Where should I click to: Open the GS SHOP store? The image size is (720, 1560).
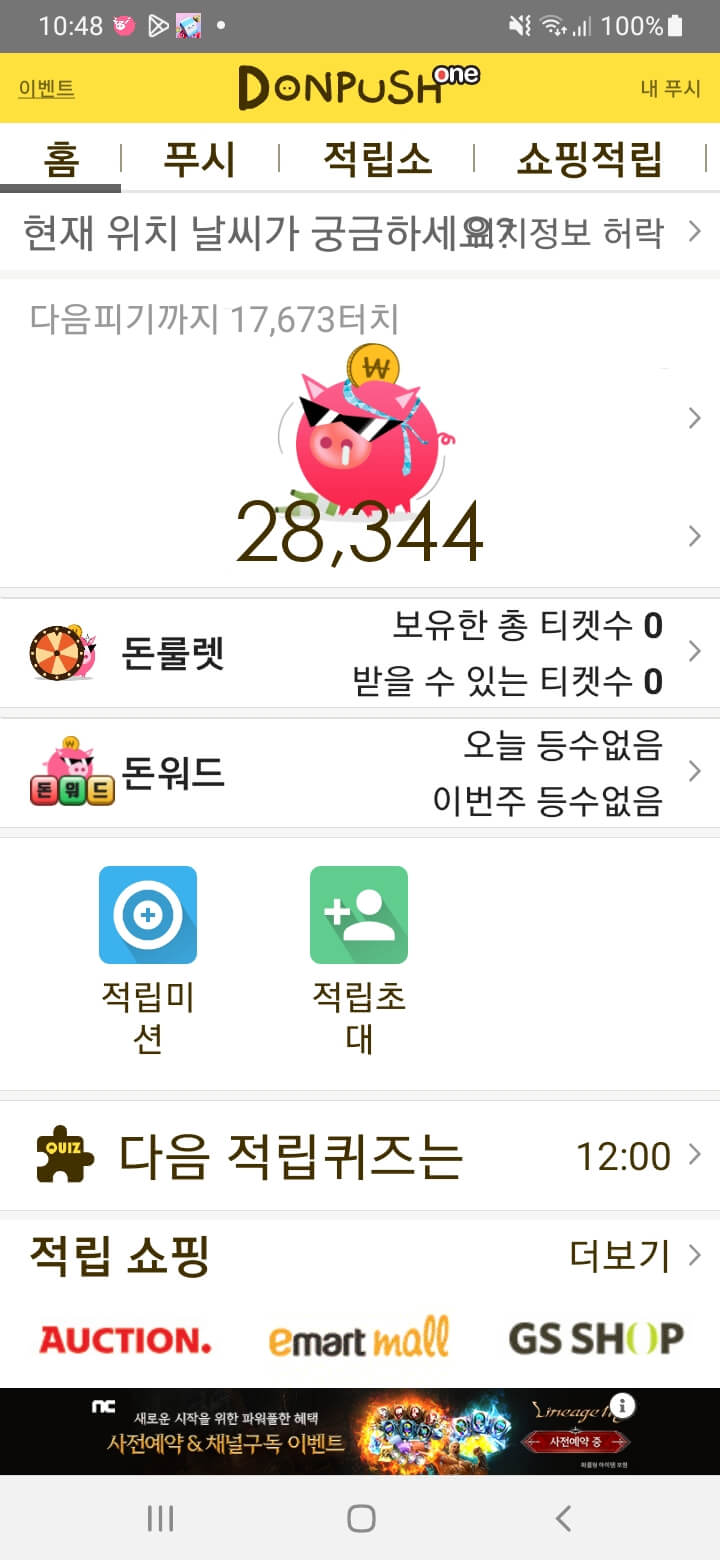pyautogui.click(x=596, y=1339)
